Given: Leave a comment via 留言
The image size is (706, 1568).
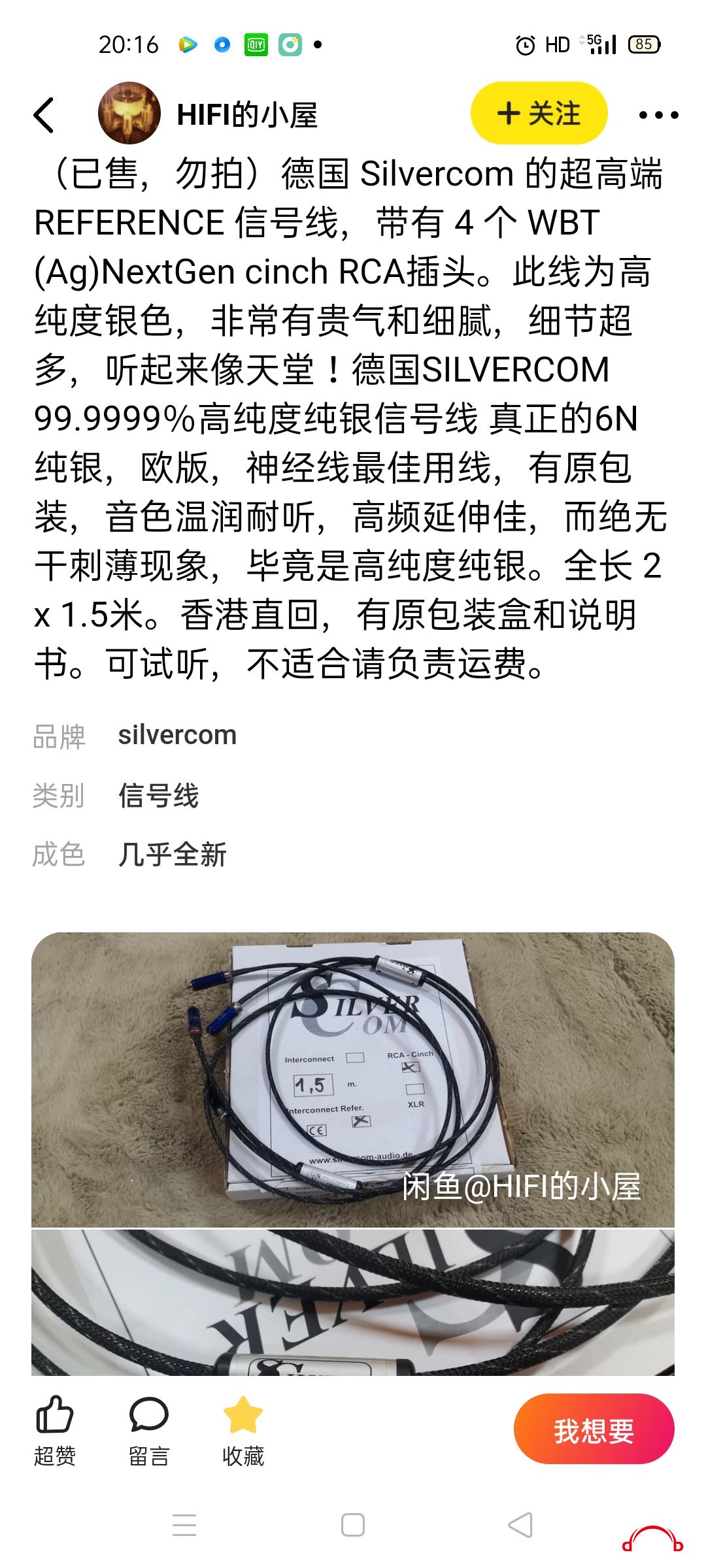Looking at the screenshot, I should [x=149, y=1431].
